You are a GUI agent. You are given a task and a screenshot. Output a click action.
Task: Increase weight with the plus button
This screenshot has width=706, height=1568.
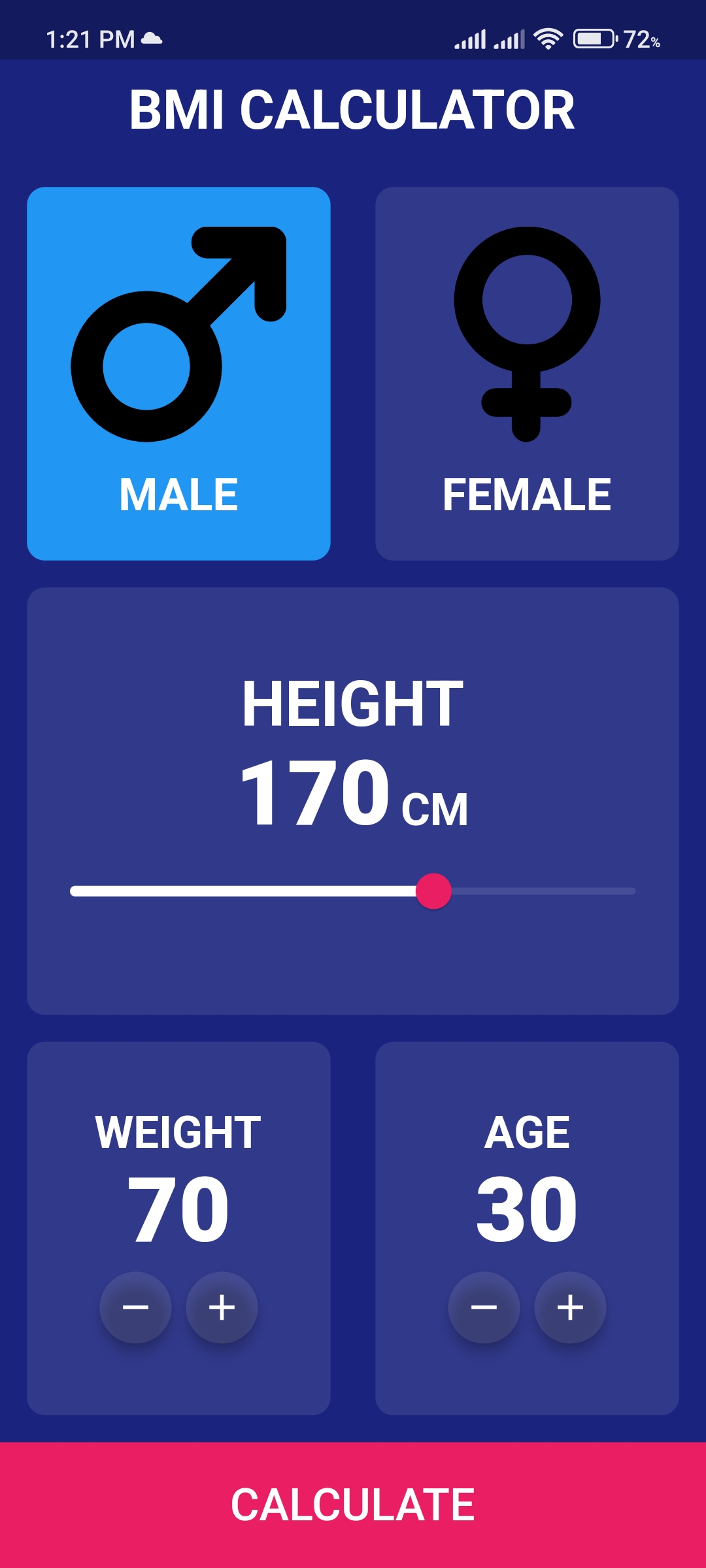click(220, 1307)
